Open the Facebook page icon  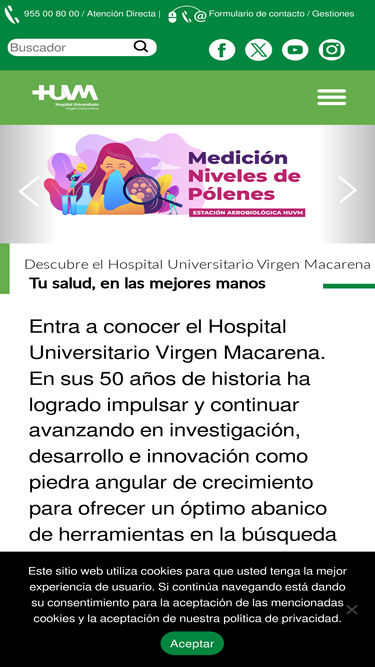[222, 50]
